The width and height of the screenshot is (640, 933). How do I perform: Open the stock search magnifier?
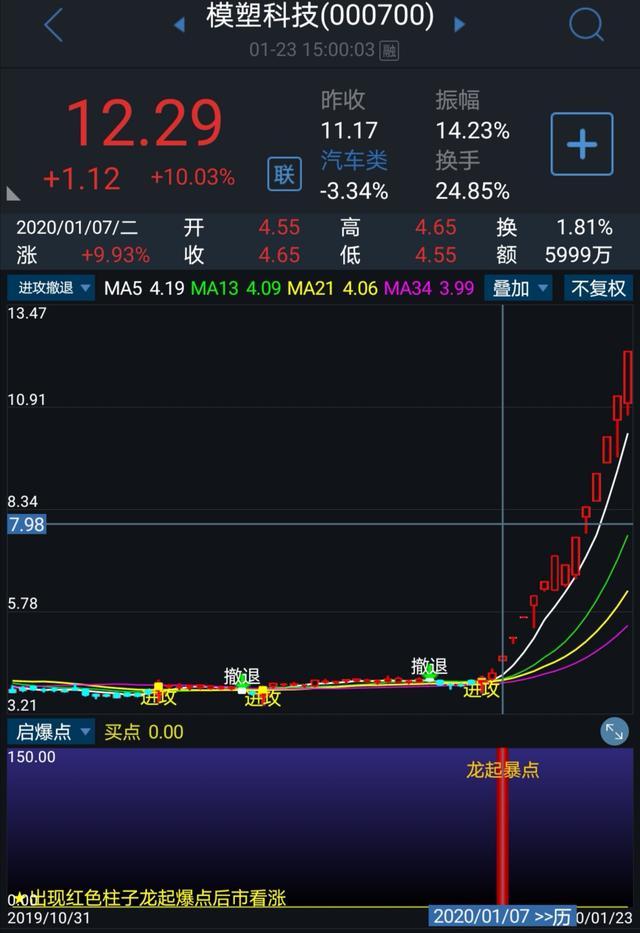click(586, 25)
